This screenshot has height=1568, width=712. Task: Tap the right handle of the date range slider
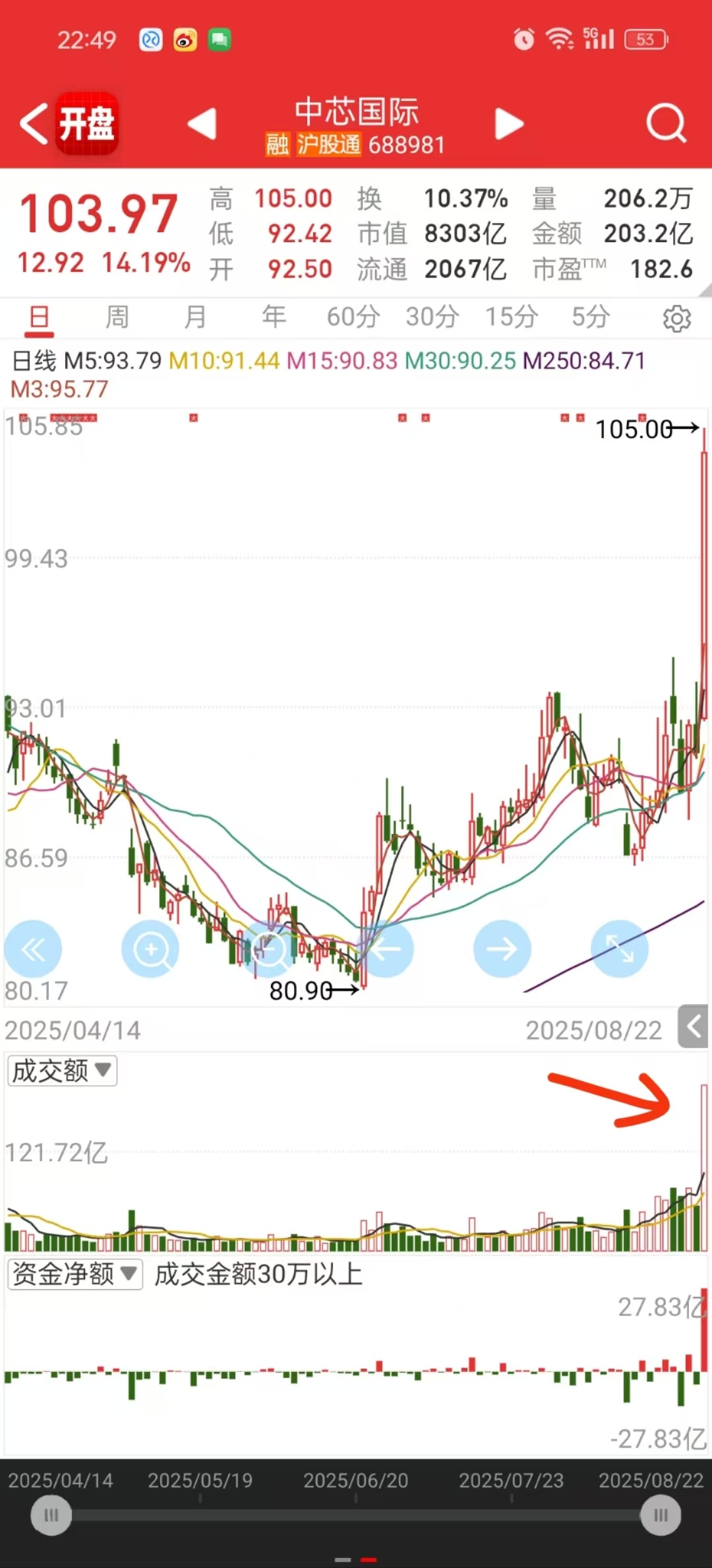[661, 1515]
